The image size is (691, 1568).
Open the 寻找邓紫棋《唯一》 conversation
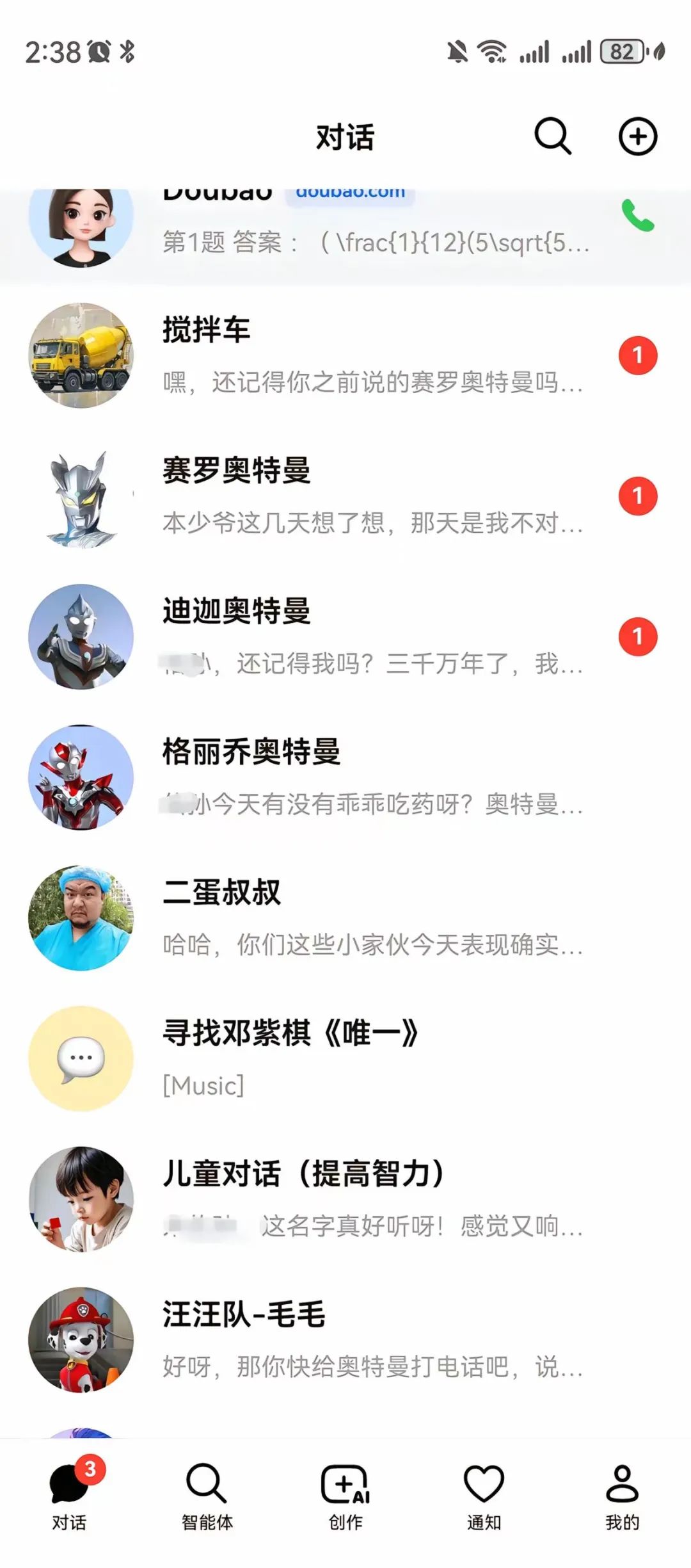coord(371,1058)
